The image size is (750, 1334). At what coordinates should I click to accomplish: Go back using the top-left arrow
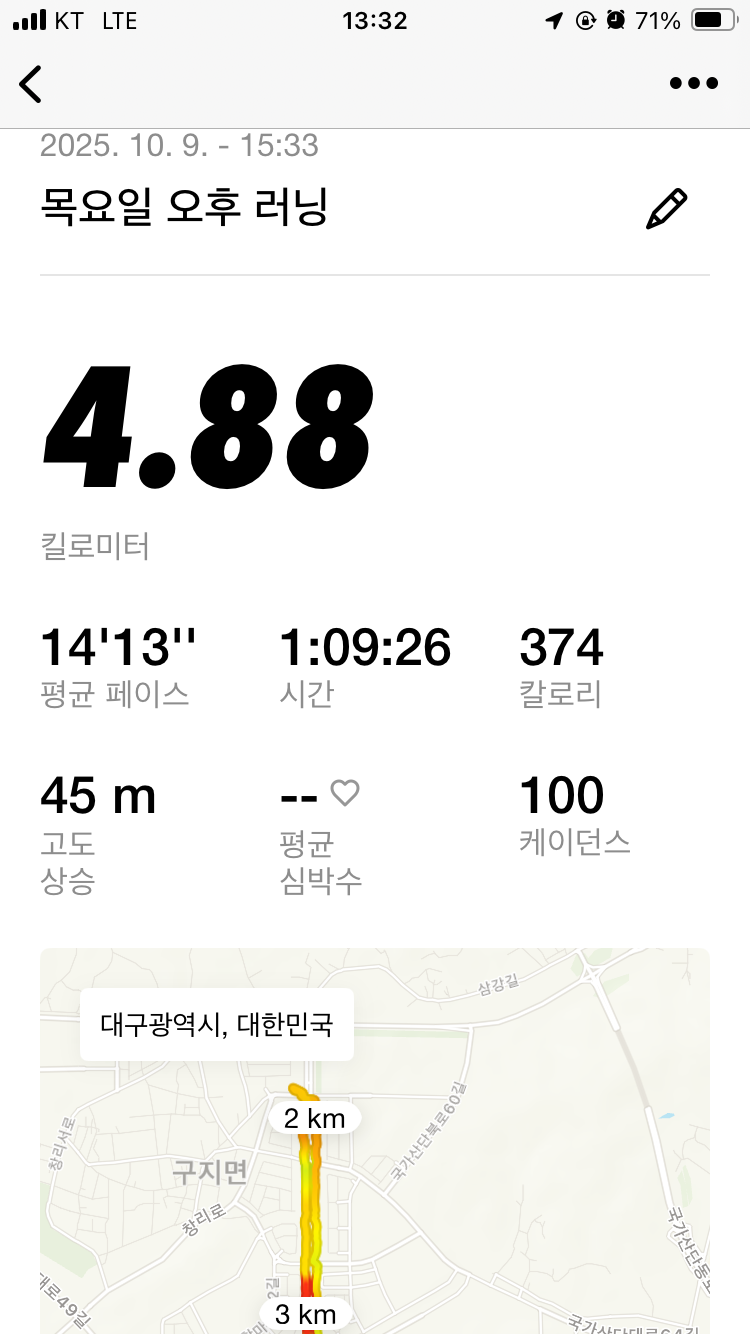point(32,84)
